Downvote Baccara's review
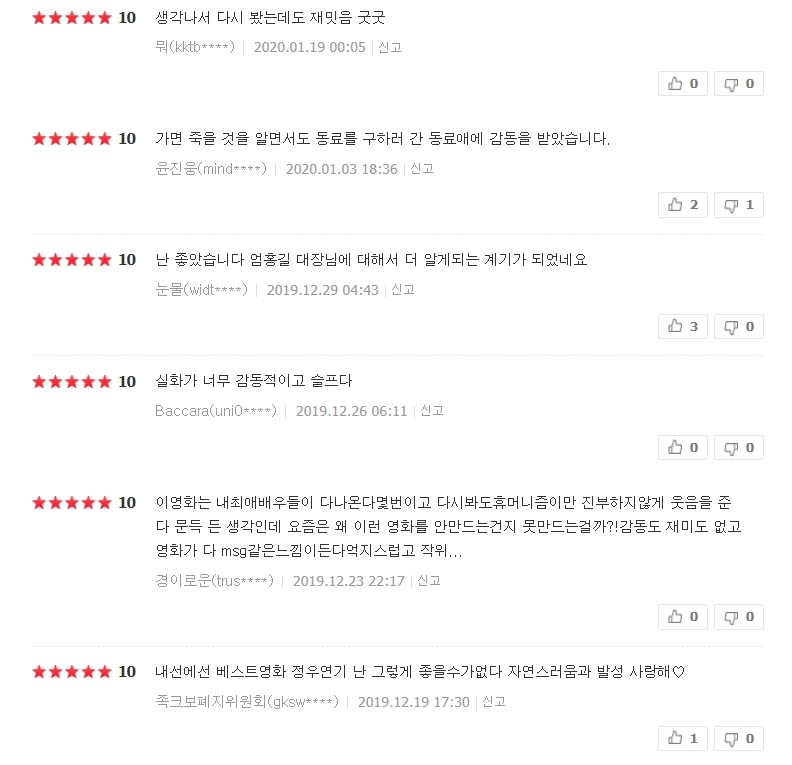This screenshot has height=765, width=792. (739, 447)
